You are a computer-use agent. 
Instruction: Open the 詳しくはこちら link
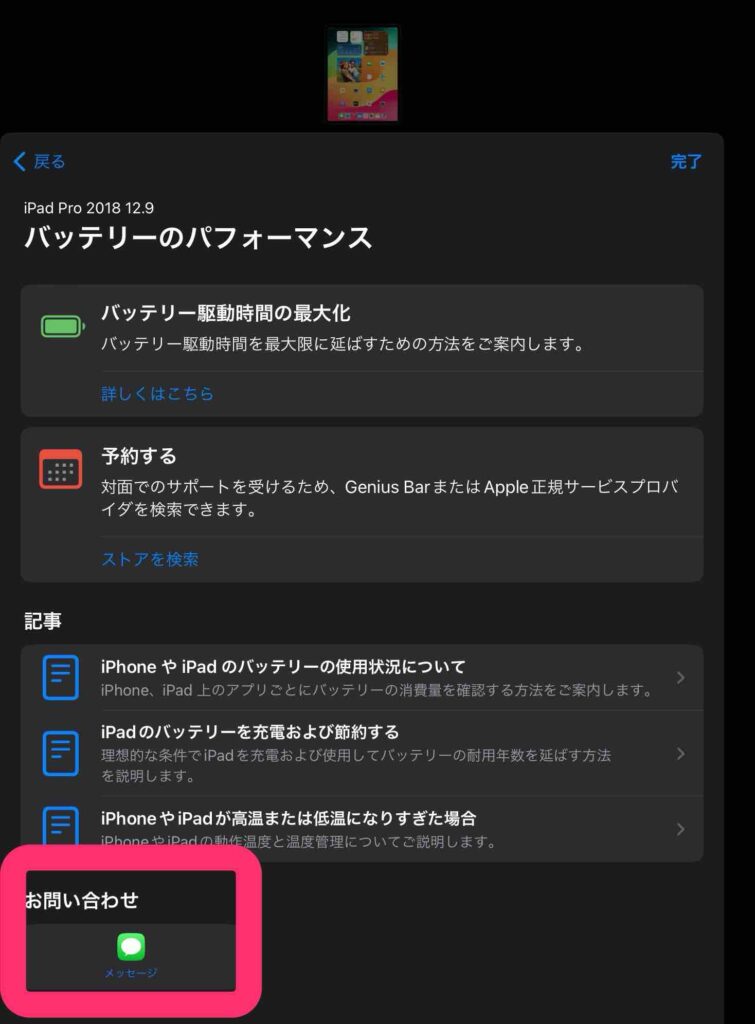point(157,394)
